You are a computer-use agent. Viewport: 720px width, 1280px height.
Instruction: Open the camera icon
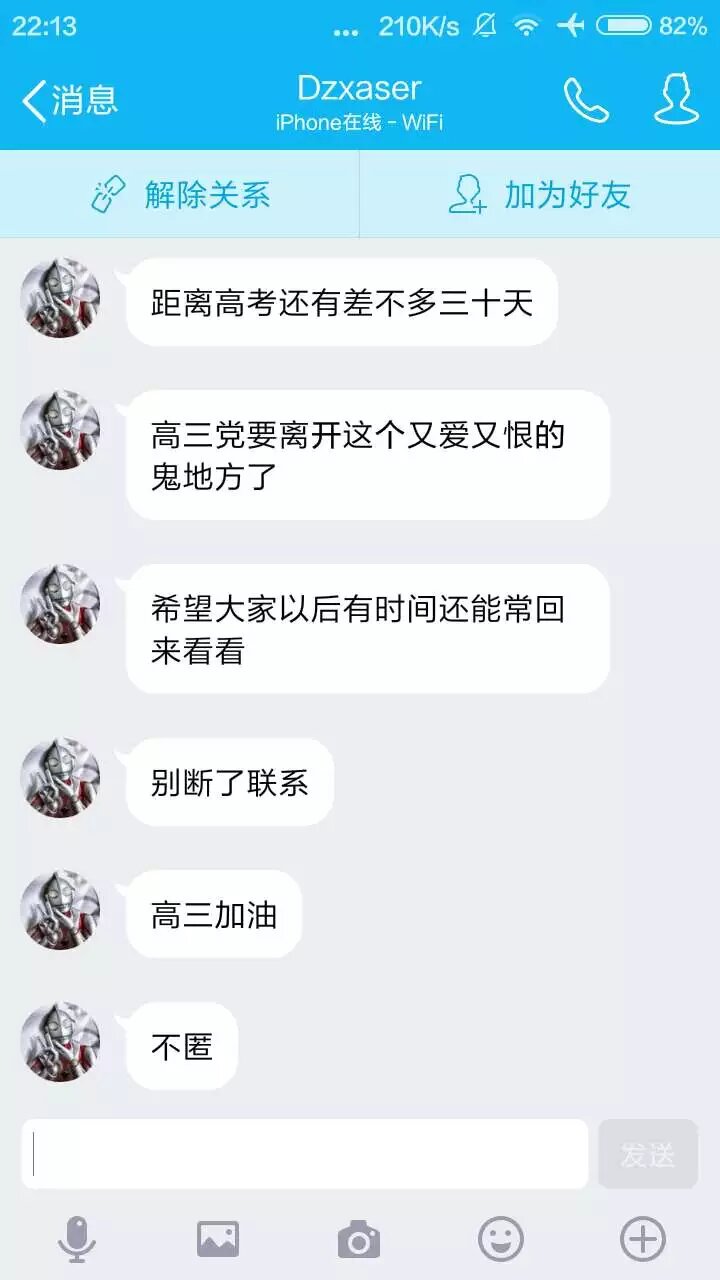(359, 1240)
